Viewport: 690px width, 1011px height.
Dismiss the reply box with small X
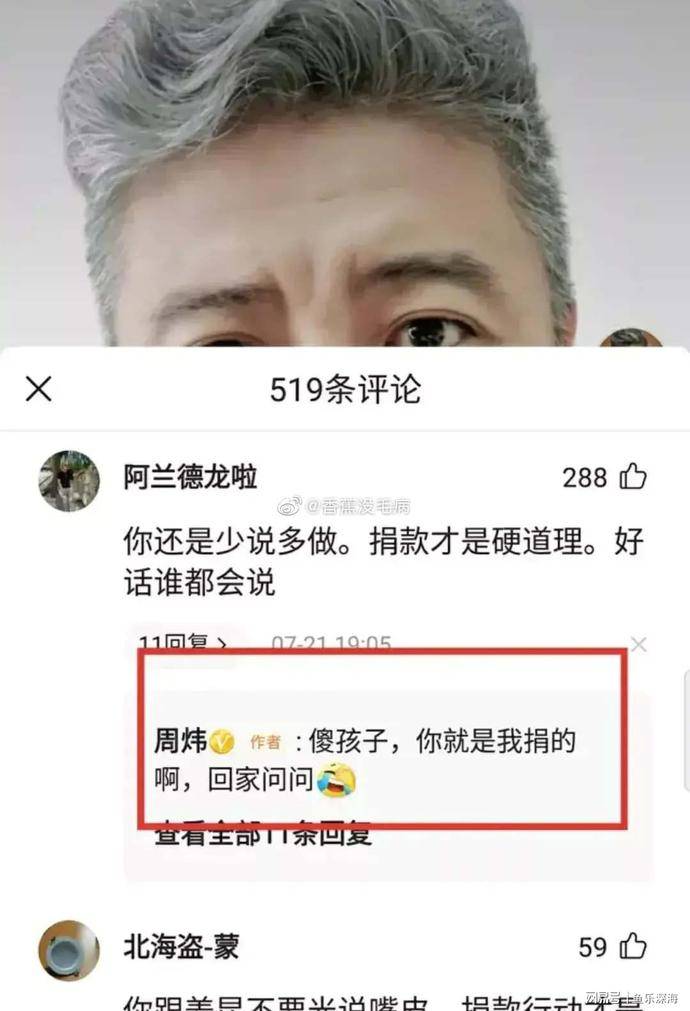coord(639,645)
